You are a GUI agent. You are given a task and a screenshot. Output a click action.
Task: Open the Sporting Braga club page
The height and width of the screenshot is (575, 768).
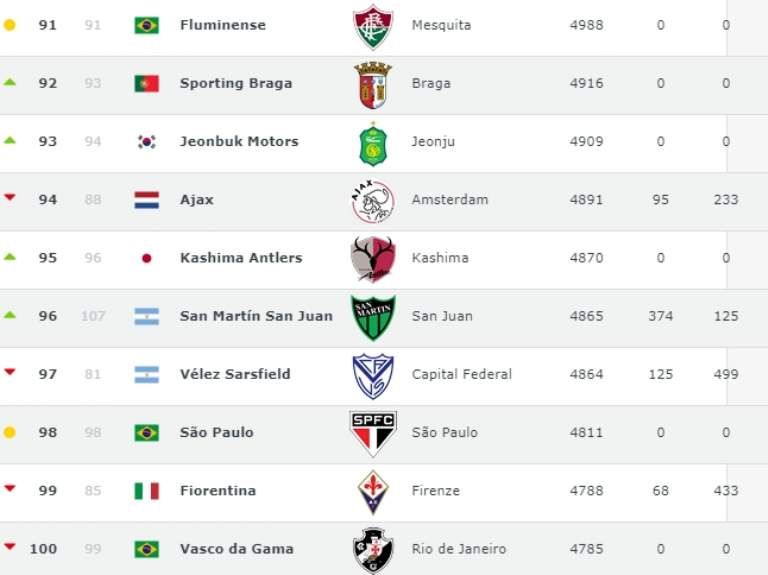[235, 83]
